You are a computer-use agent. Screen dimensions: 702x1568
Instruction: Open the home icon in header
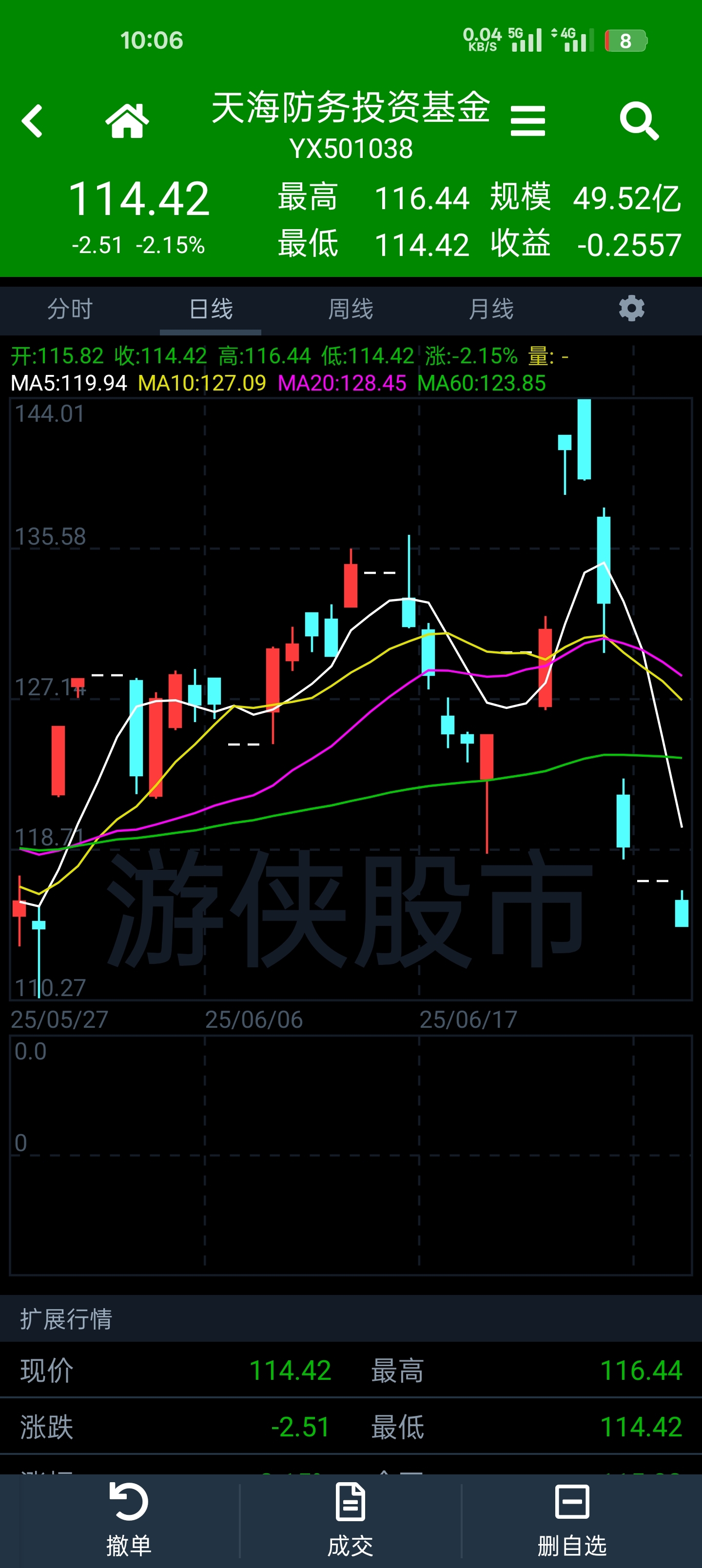point(127,120)
